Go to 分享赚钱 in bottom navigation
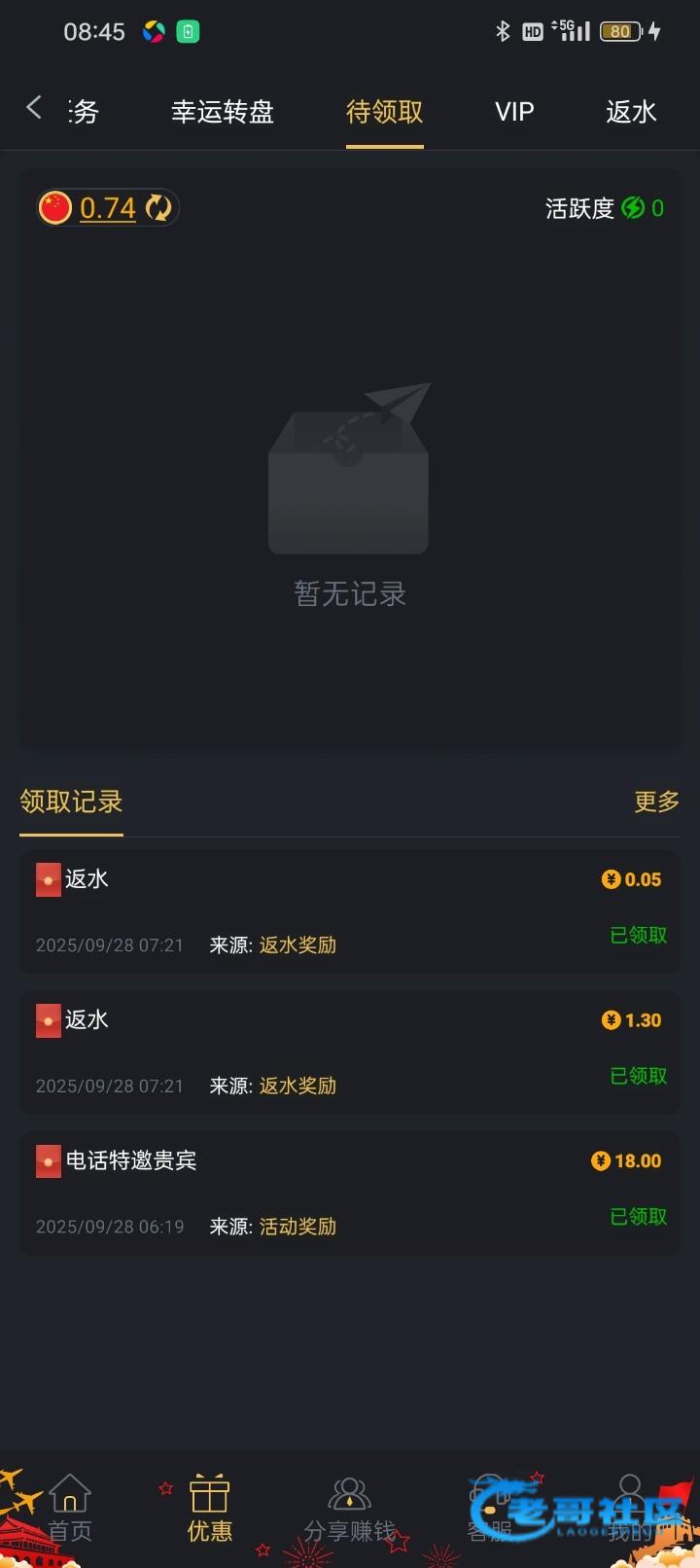The image size is (700, 1568). 350,1508
